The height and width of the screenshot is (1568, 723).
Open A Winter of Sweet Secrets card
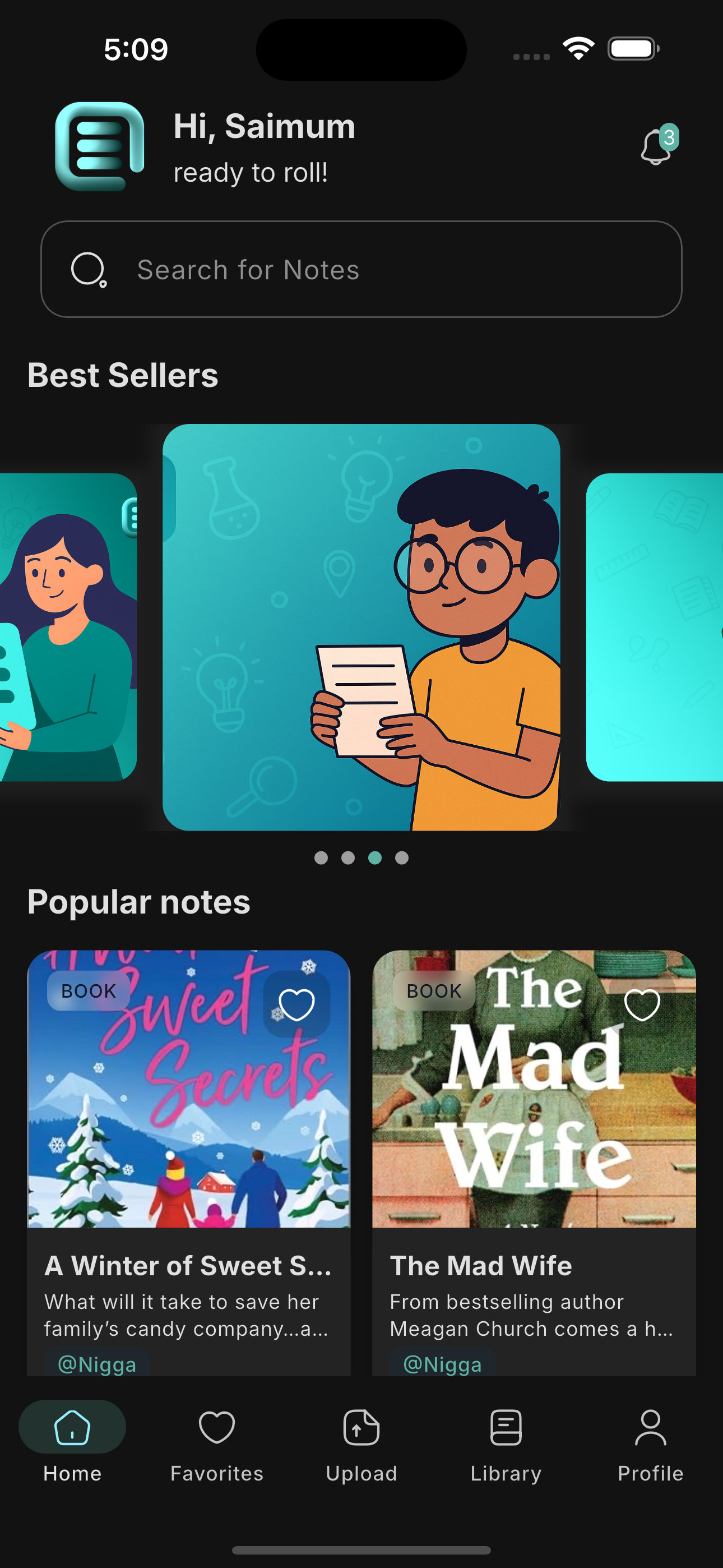point(189,1156)
